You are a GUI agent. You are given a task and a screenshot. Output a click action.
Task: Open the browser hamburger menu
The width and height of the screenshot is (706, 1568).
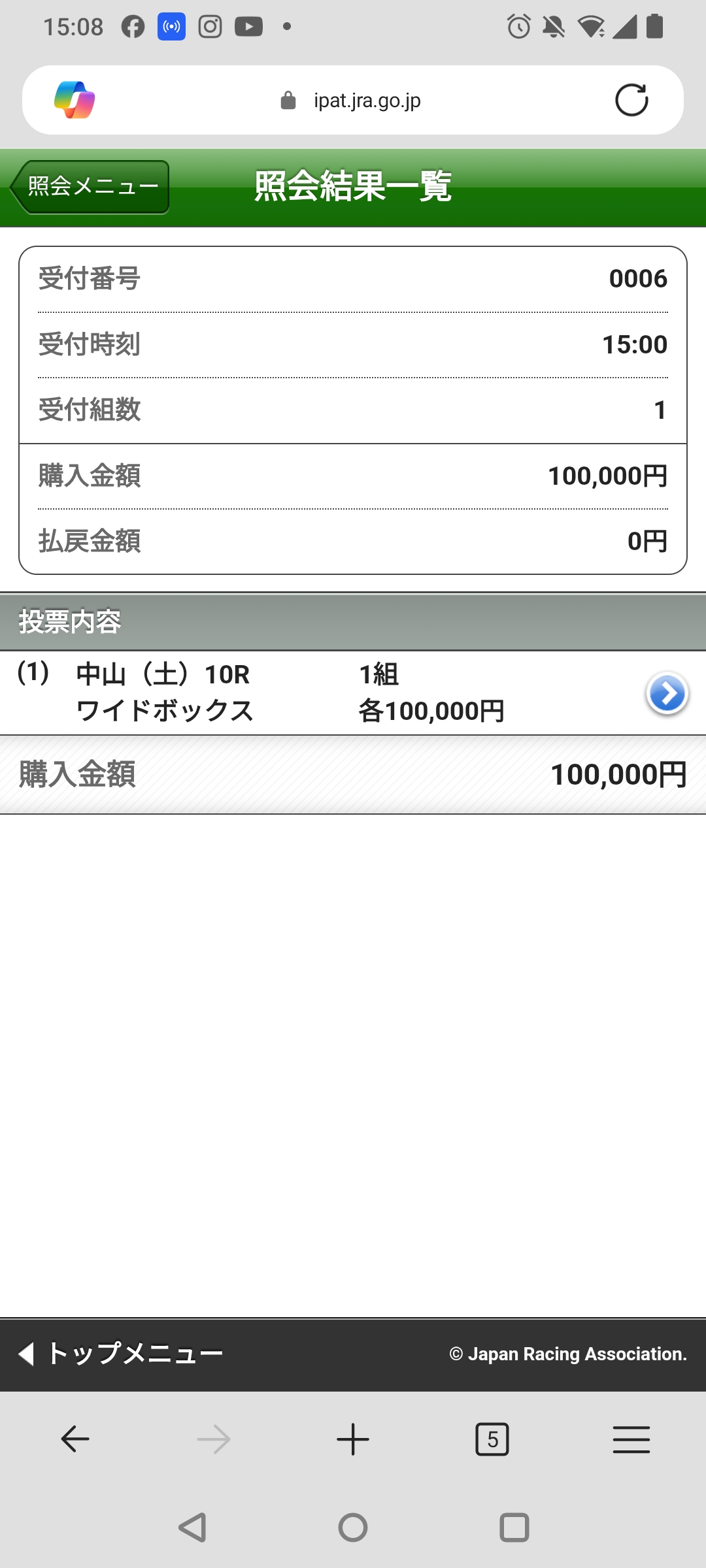[x=631, y=1439]
